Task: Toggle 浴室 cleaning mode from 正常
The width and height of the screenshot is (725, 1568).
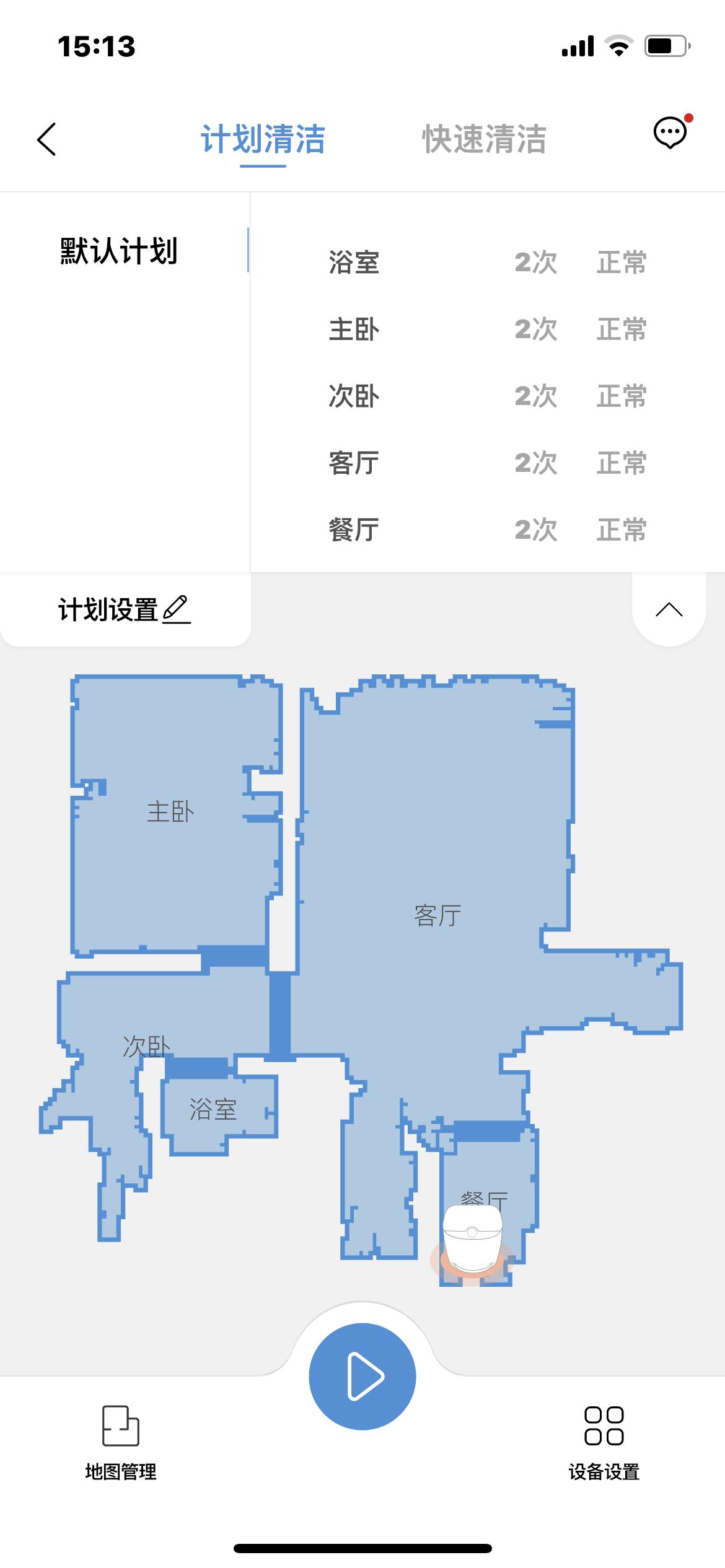Action: 620,263
